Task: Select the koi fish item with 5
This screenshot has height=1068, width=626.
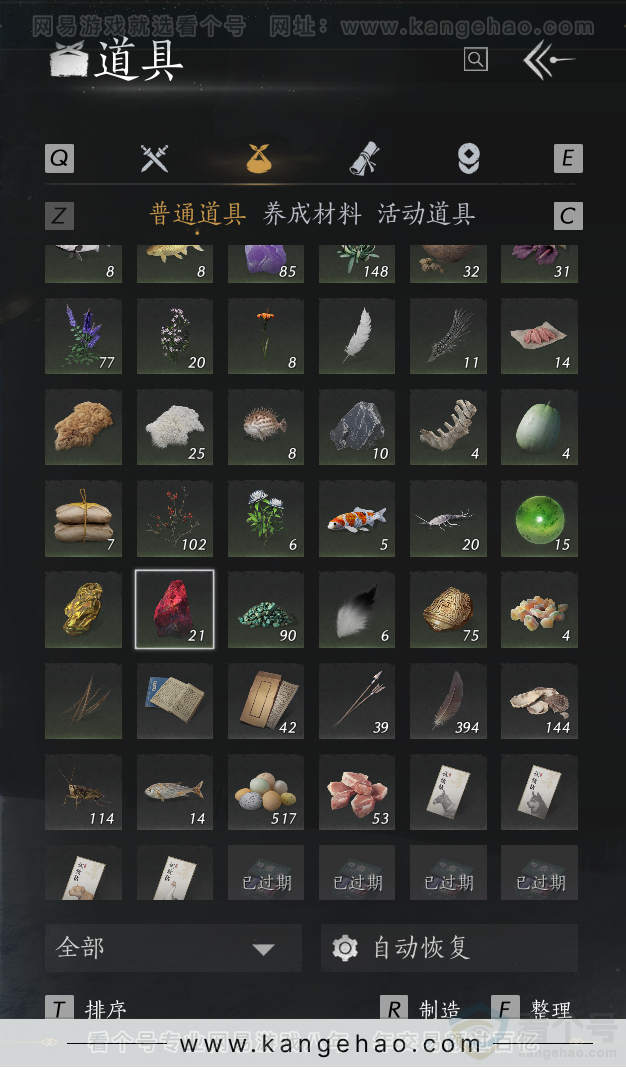Action: click(357, 518)
